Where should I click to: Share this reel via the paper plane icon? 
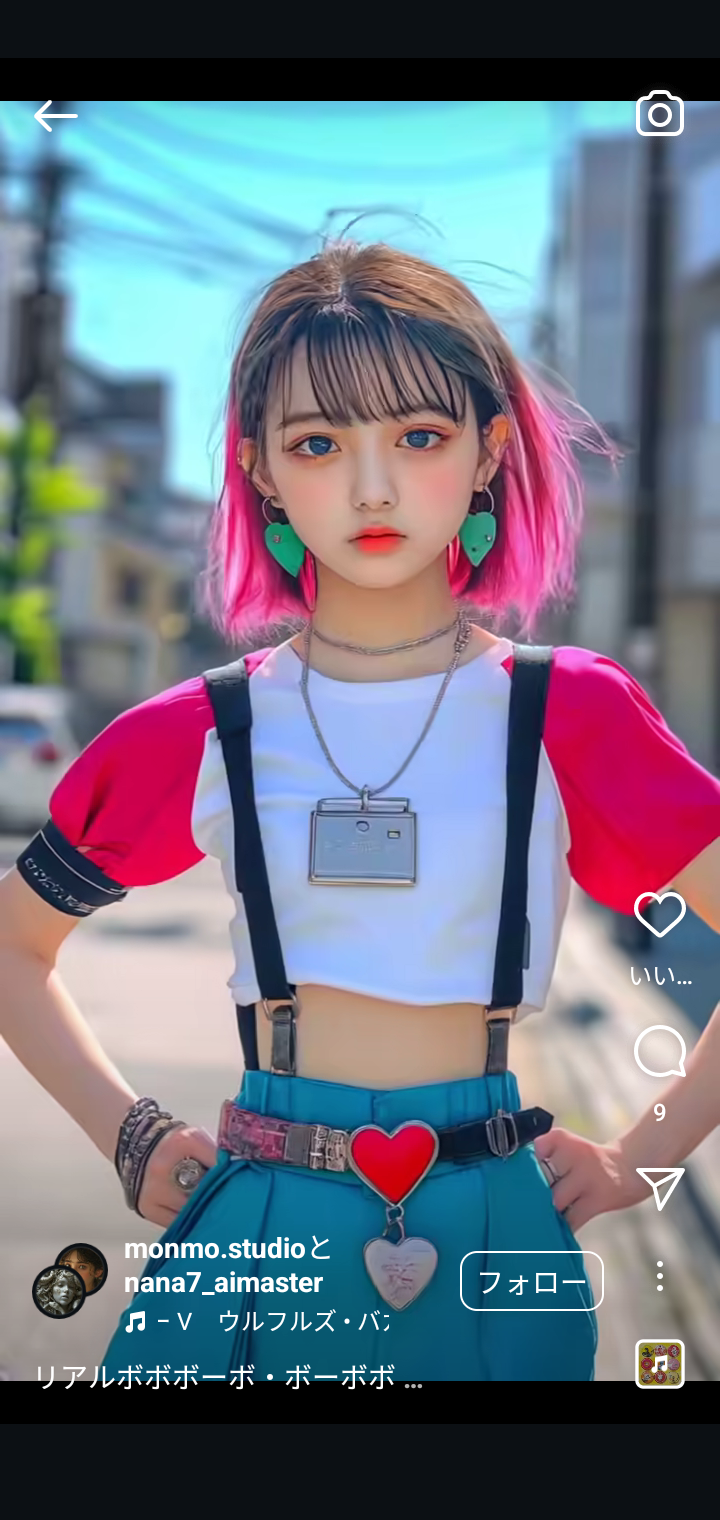(x=660, y=1188)
